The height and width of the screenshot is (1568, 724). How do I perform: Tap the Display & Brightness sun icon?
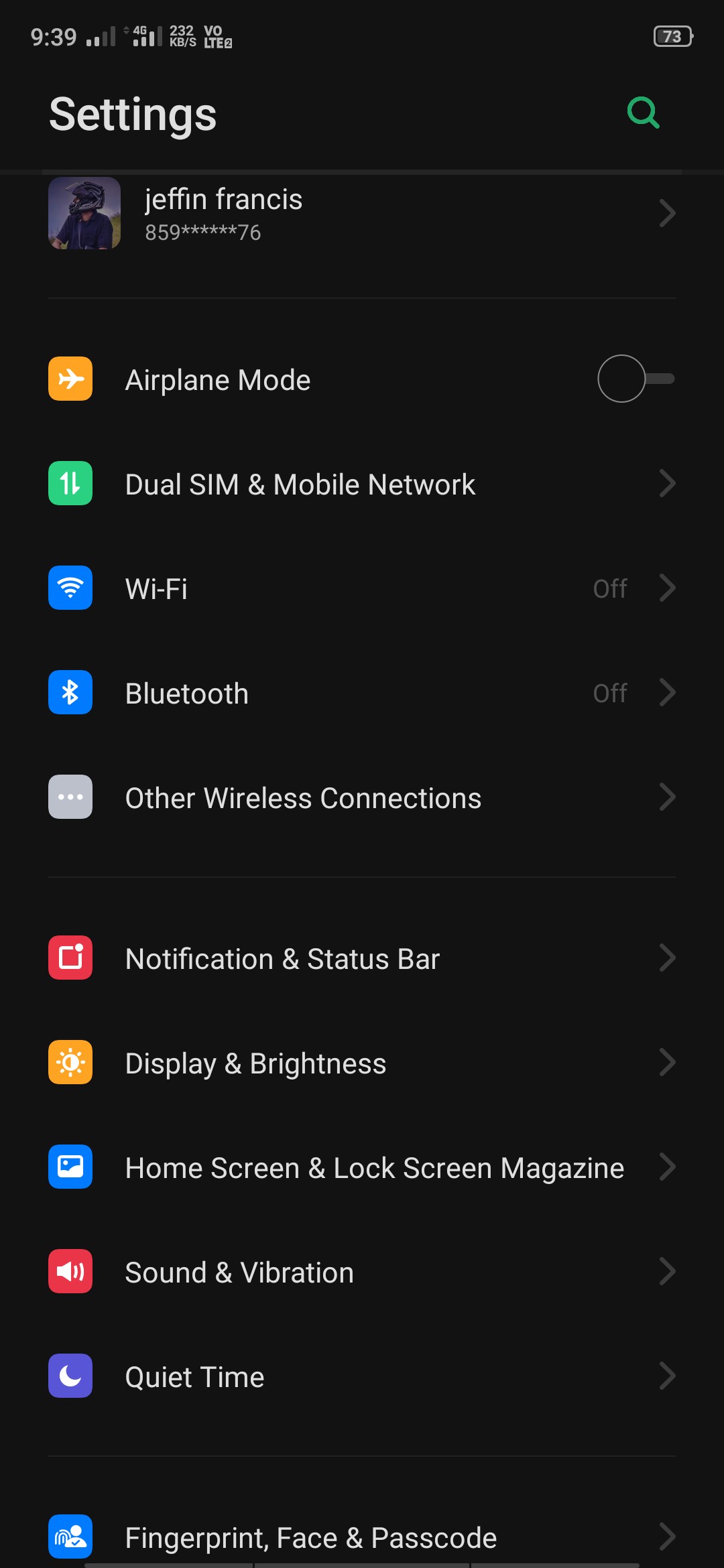coord(70,1062)
